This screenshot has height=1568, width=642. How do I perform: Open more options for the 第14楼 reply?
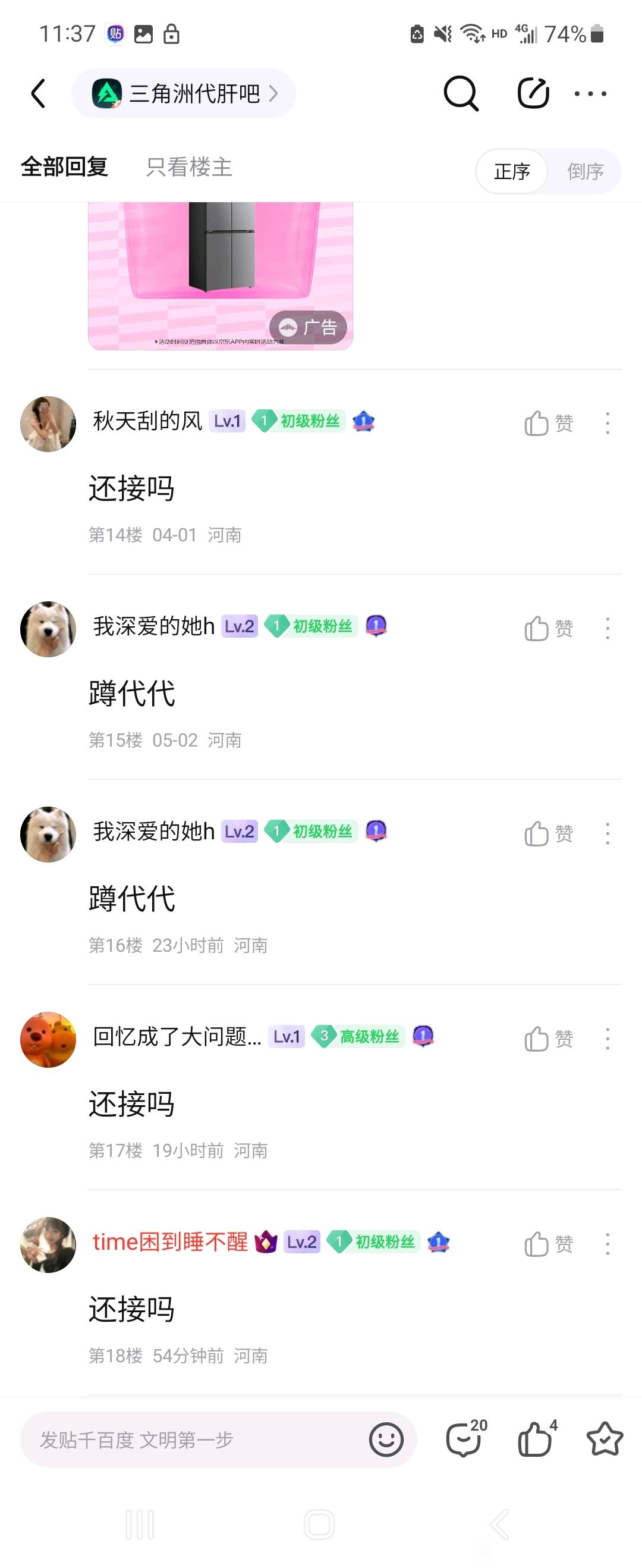coord(608,423)
